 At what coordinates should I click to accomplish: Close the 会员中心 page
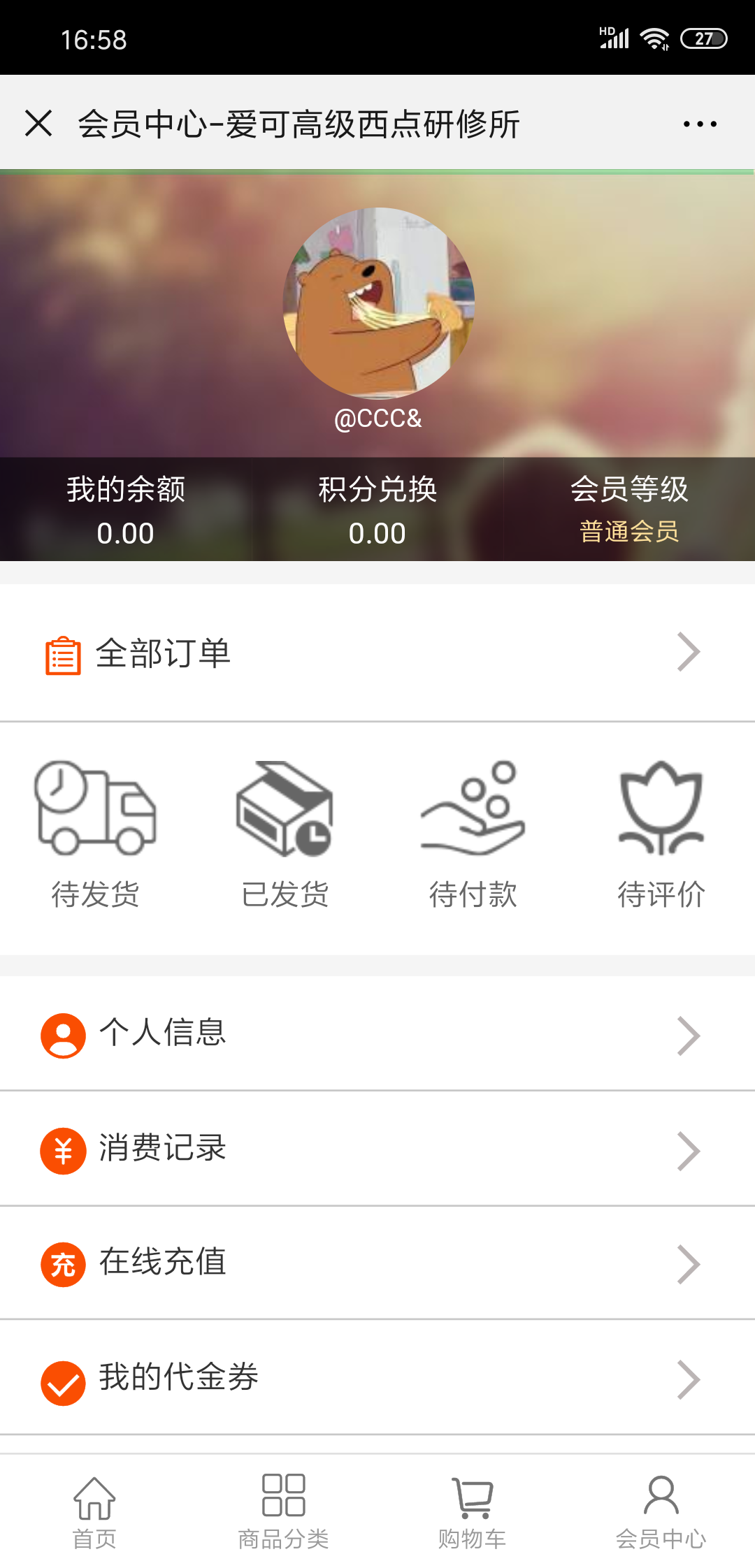click(x=38, y=124)
